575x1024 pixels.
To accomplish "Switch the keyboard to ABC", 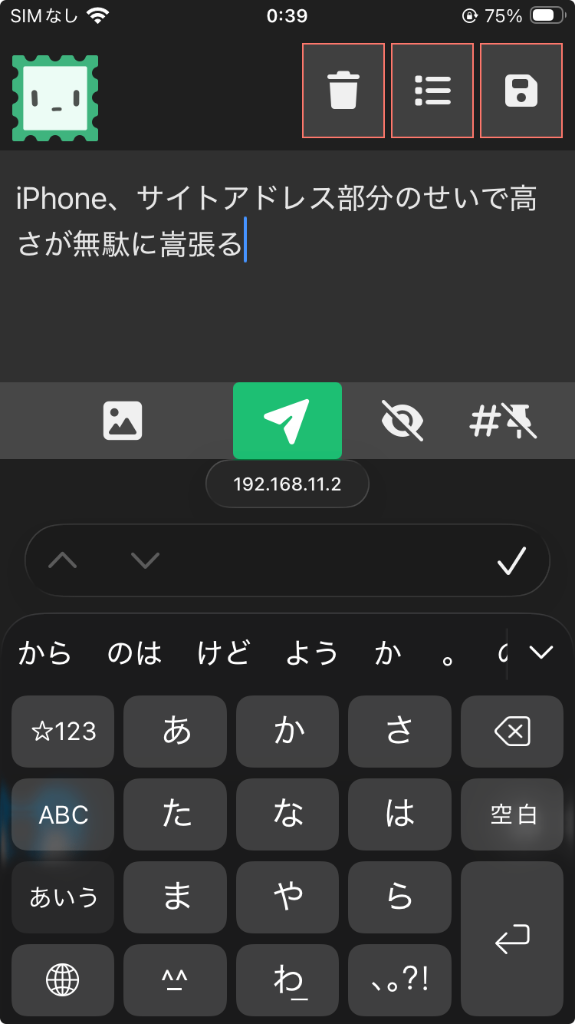I will 63,814.
